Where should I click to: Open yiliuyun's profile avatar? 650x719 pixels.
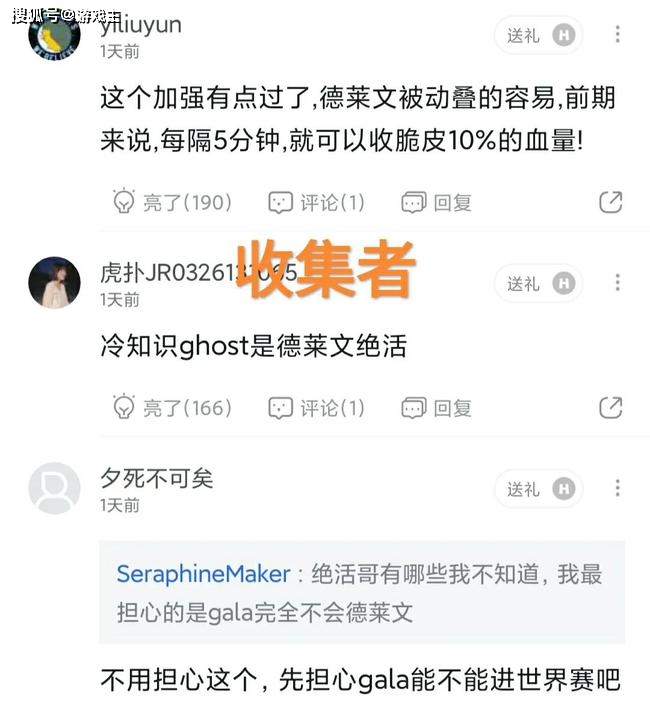tap(54, 35)
